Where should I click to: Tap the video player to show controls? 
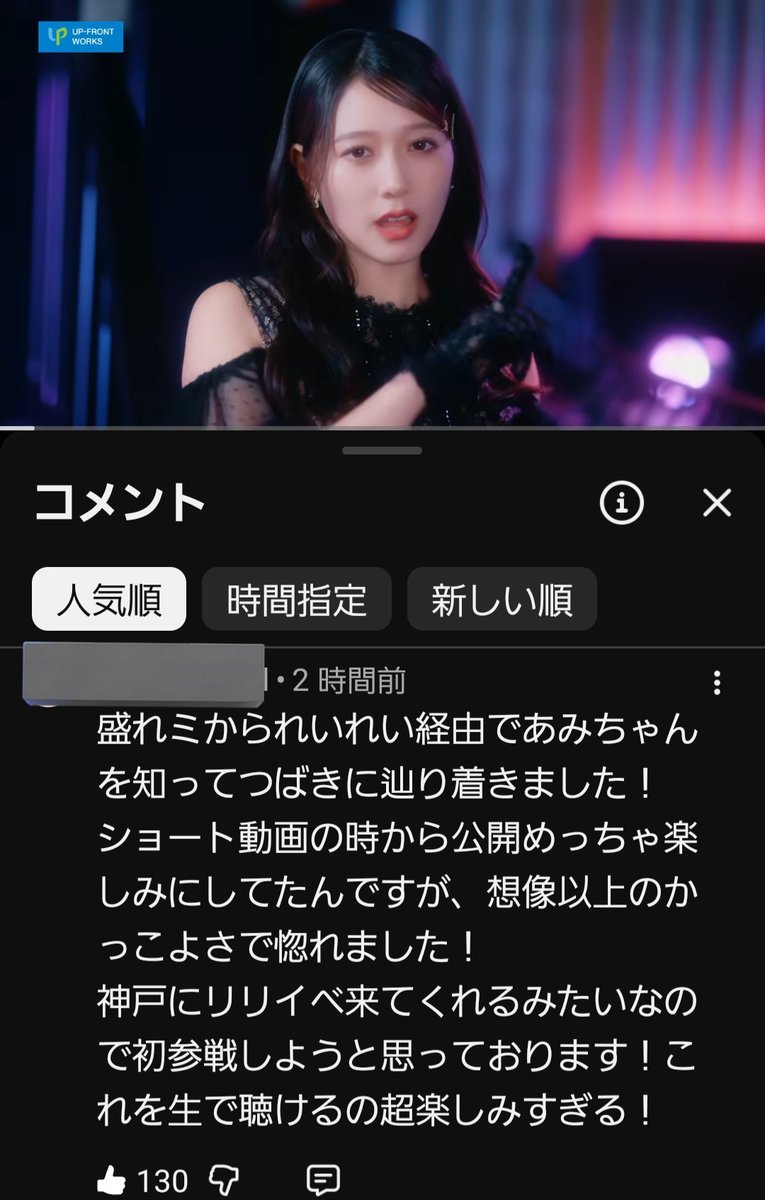pos(382,215)
